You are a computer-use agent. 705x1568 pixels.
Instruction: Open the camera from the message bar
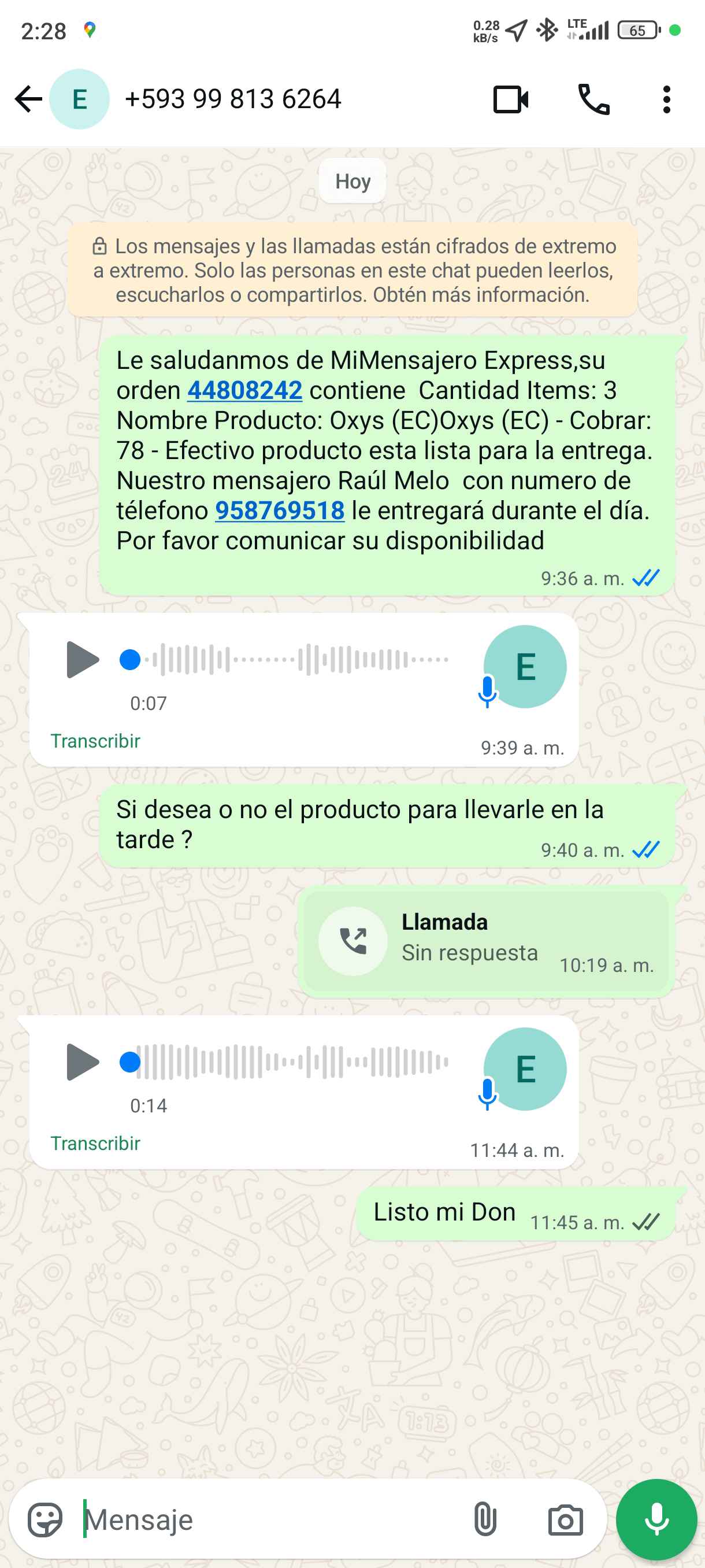click(x=565, y=1519)
